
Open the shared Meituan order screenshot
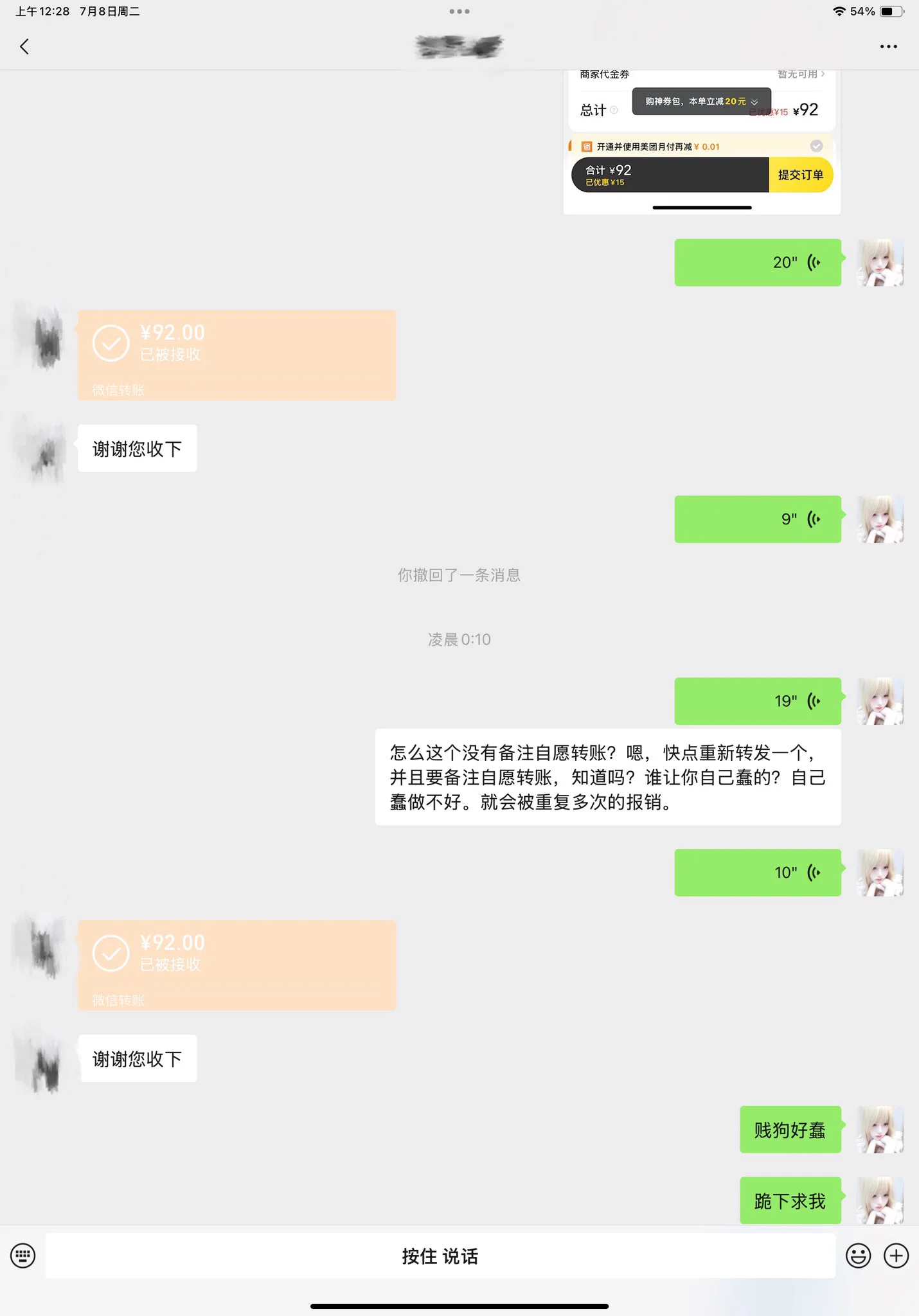(702, 143)
